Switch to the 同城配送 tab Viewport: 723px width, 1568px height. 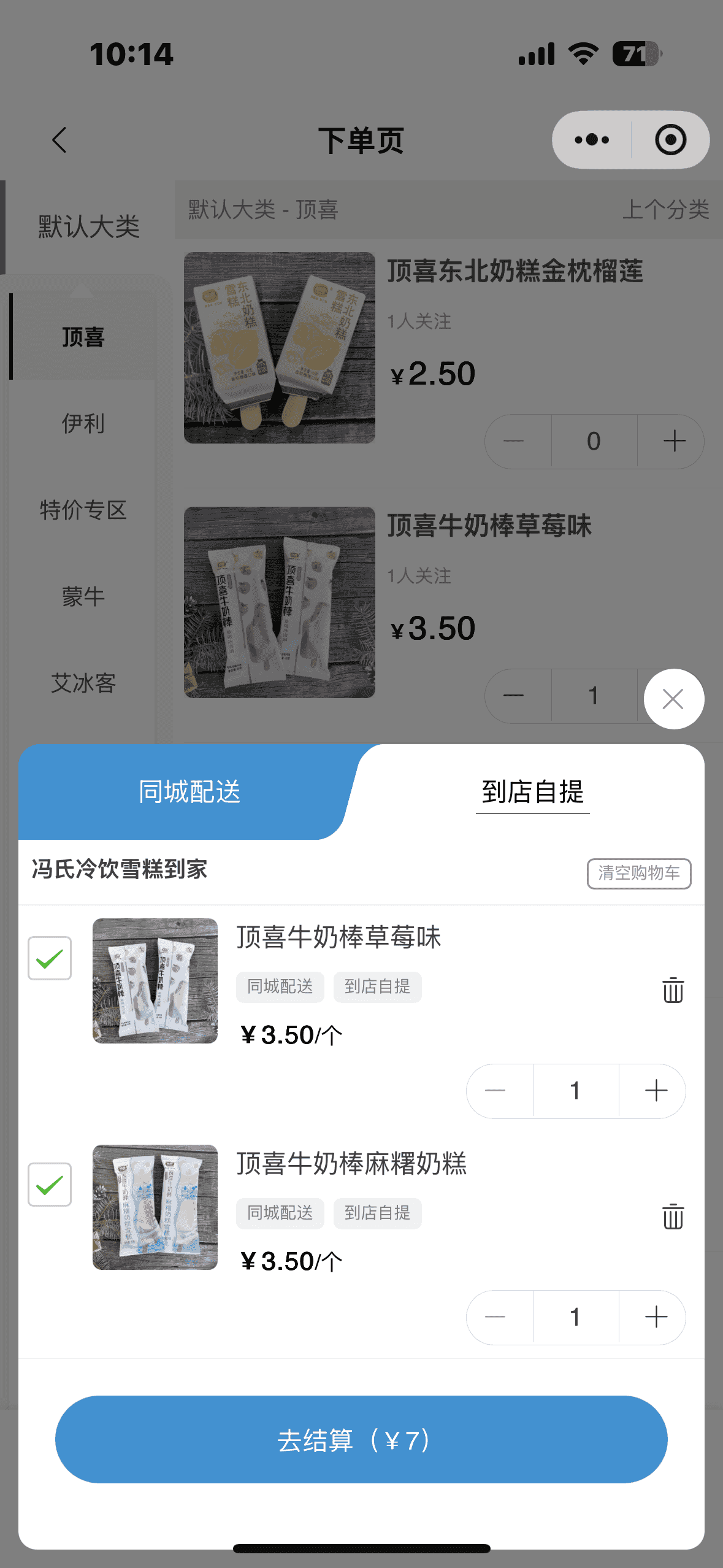point(189,791)
